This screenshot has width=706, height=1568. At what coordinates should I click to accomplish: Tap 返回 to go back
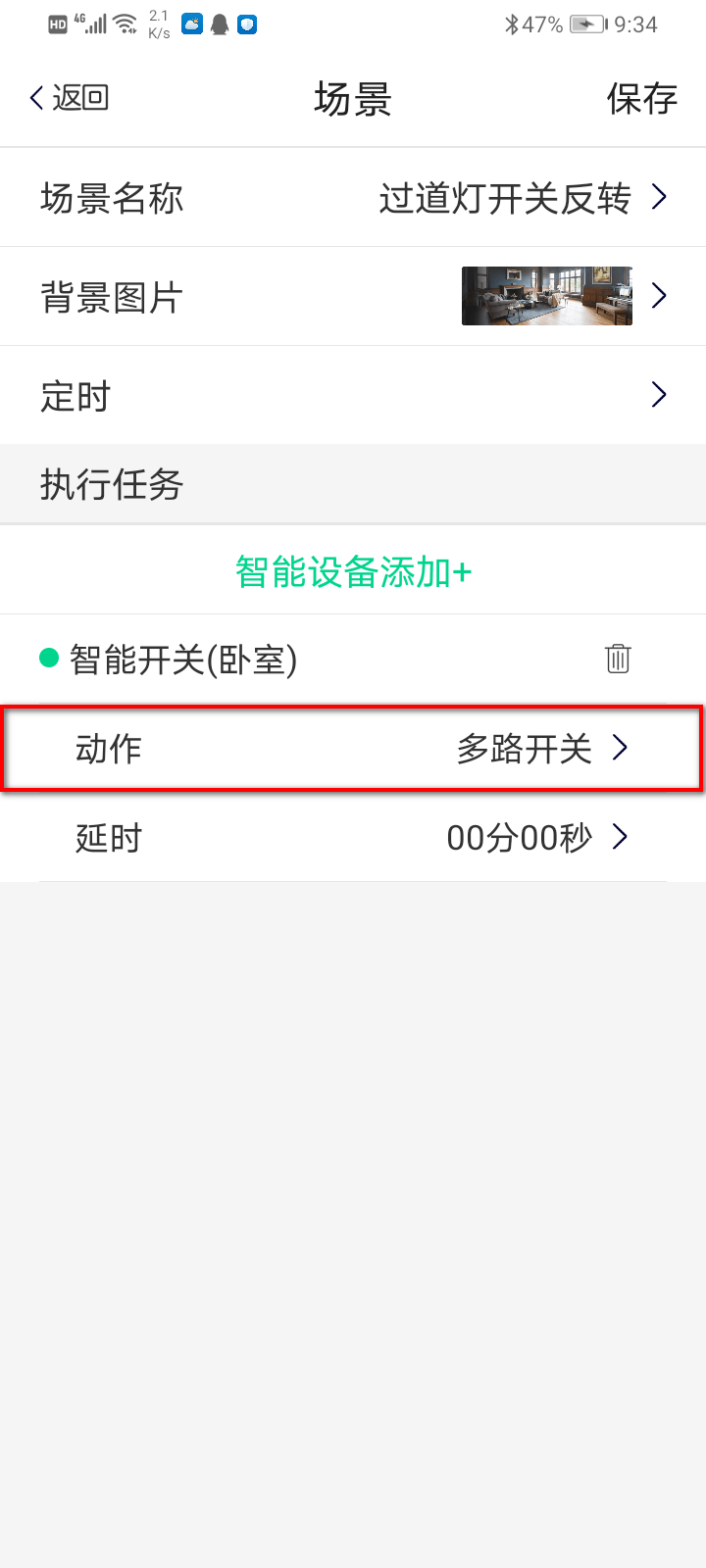point(69,98)
